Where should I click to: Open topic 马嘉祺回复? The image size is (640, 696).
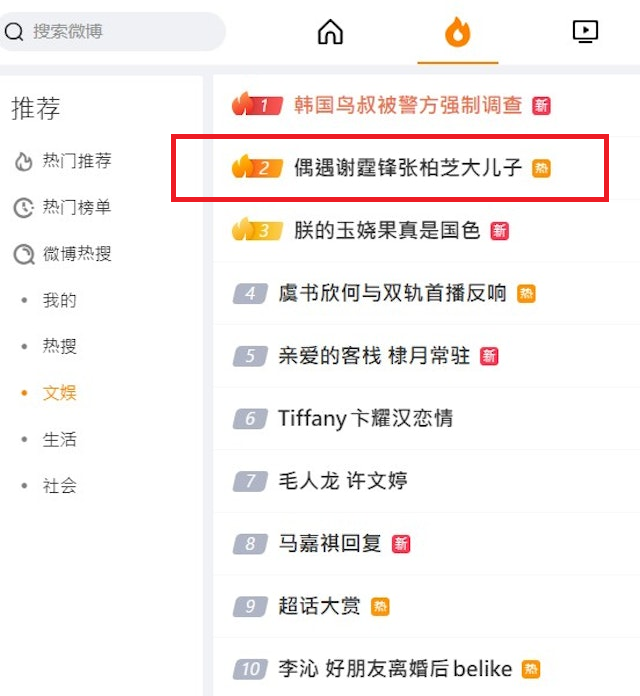(x=330, y=544)
